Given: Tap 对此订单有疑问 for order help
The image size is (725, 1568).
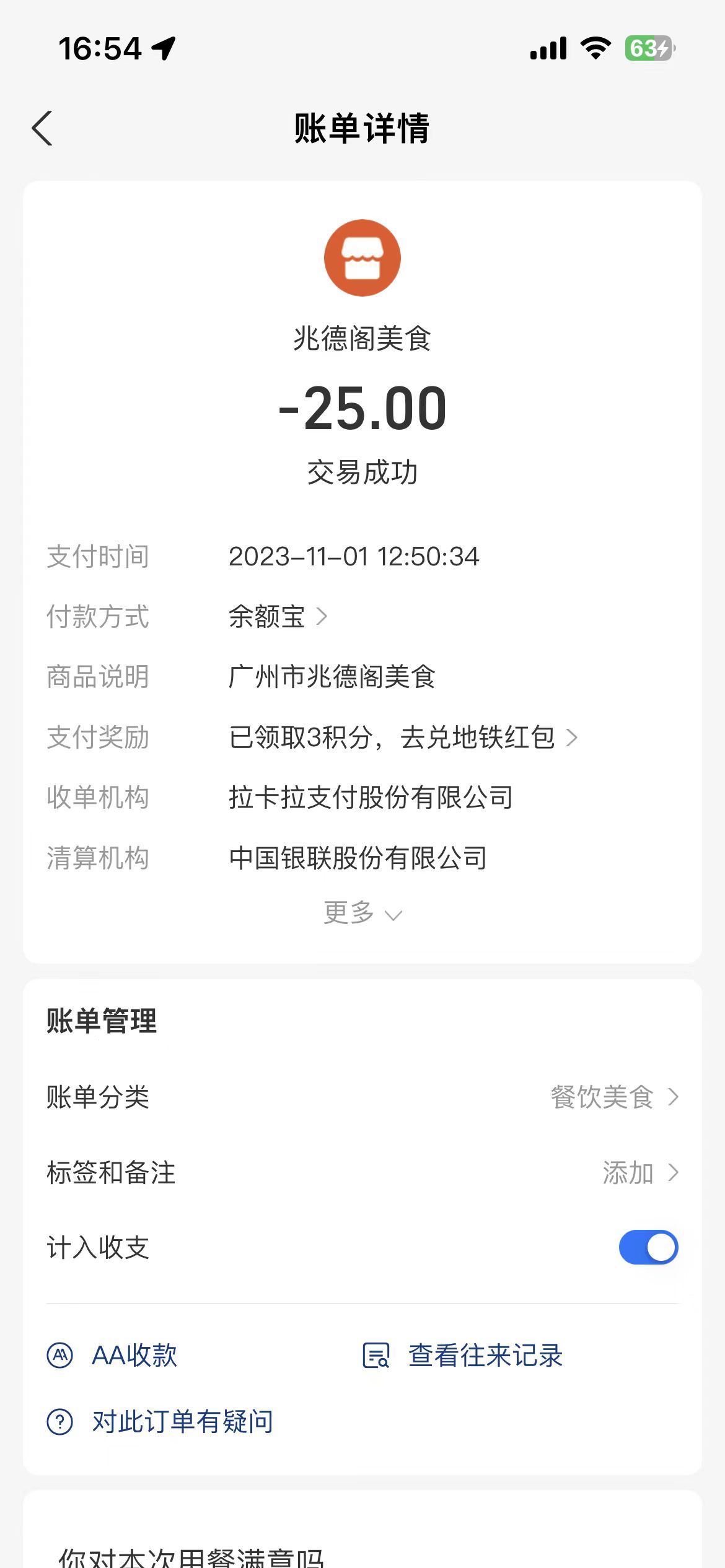Looking at the screenshot, I should click(x=160, y=1421).
